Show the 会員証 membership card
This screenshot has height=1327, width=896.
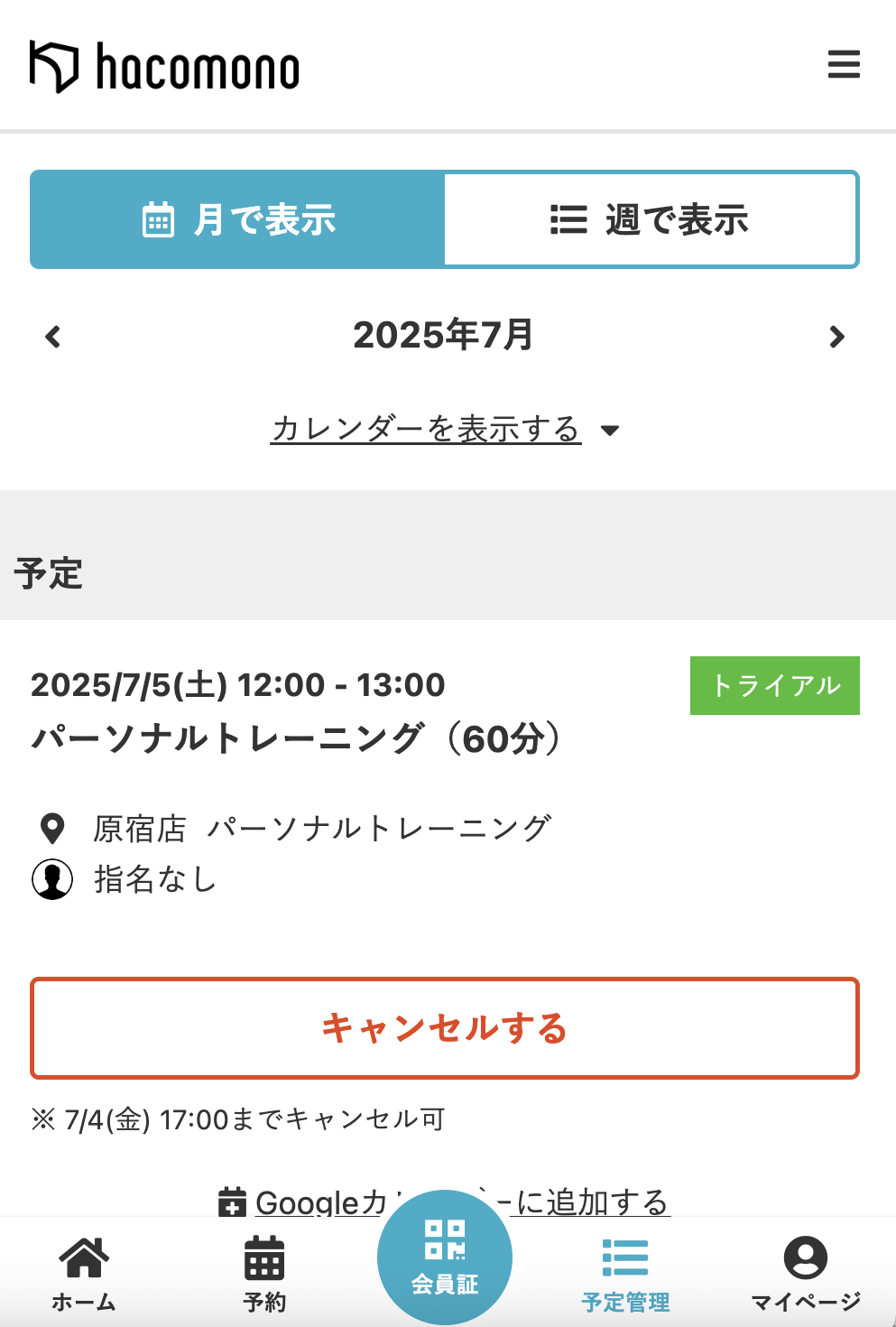point(445,1257)
